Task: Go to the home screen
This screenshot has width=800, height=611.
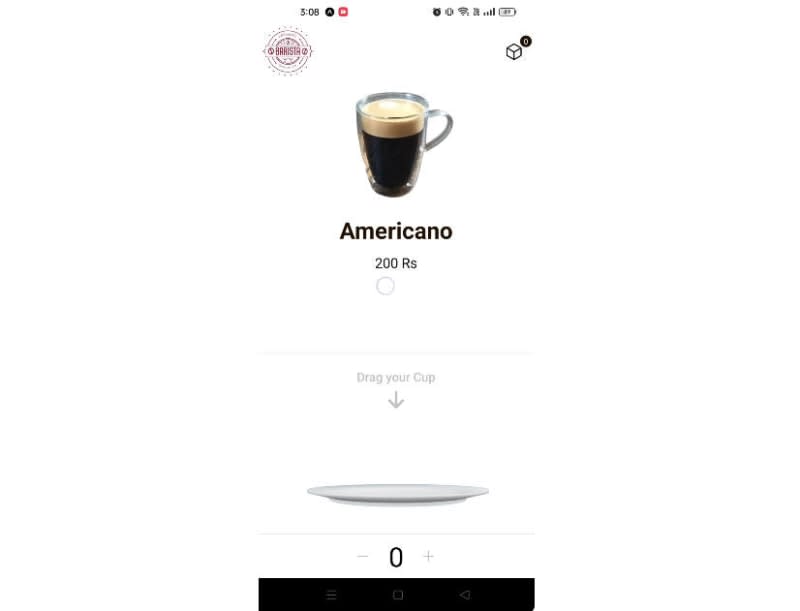Action: [397, 595]
